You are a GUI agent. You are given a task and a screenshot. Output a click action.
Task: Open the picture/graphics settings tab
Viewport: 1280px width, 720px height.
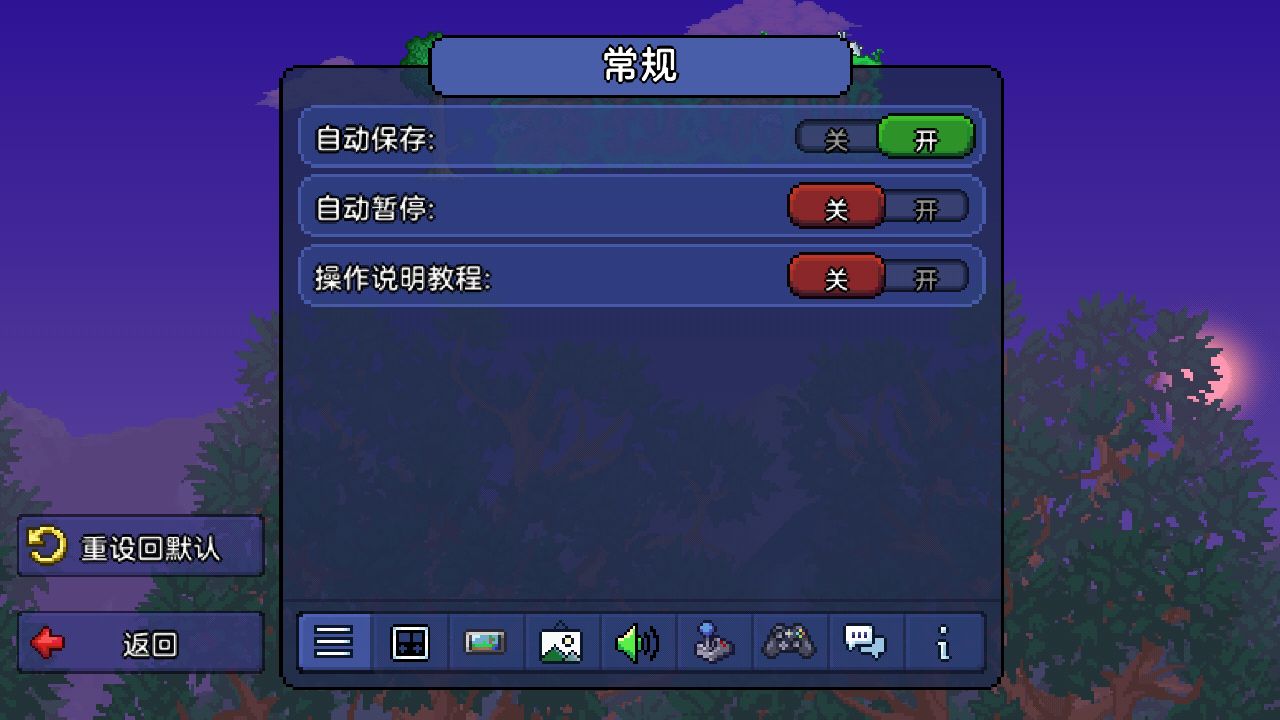click(x=561, y=642)
